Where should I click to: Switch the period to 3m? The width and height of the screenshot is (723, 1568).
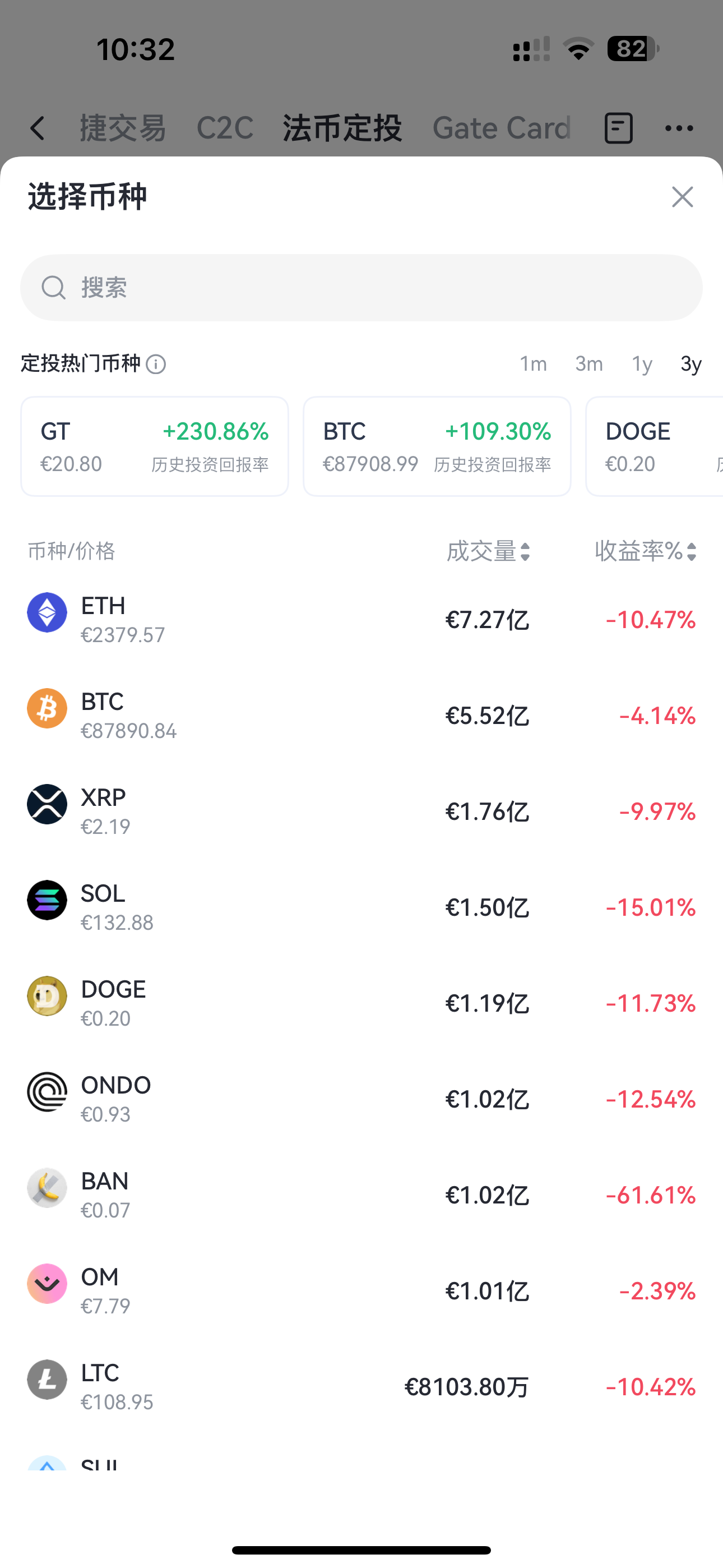tap(588, 364)
